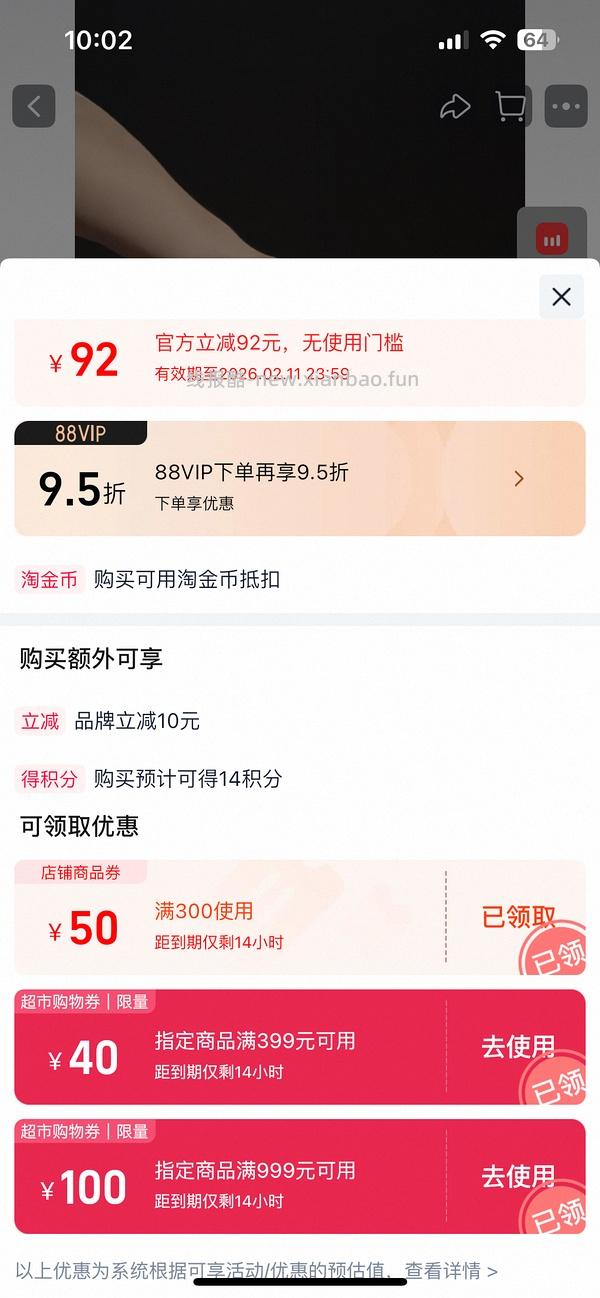Share this product

(x=455, y=107)
